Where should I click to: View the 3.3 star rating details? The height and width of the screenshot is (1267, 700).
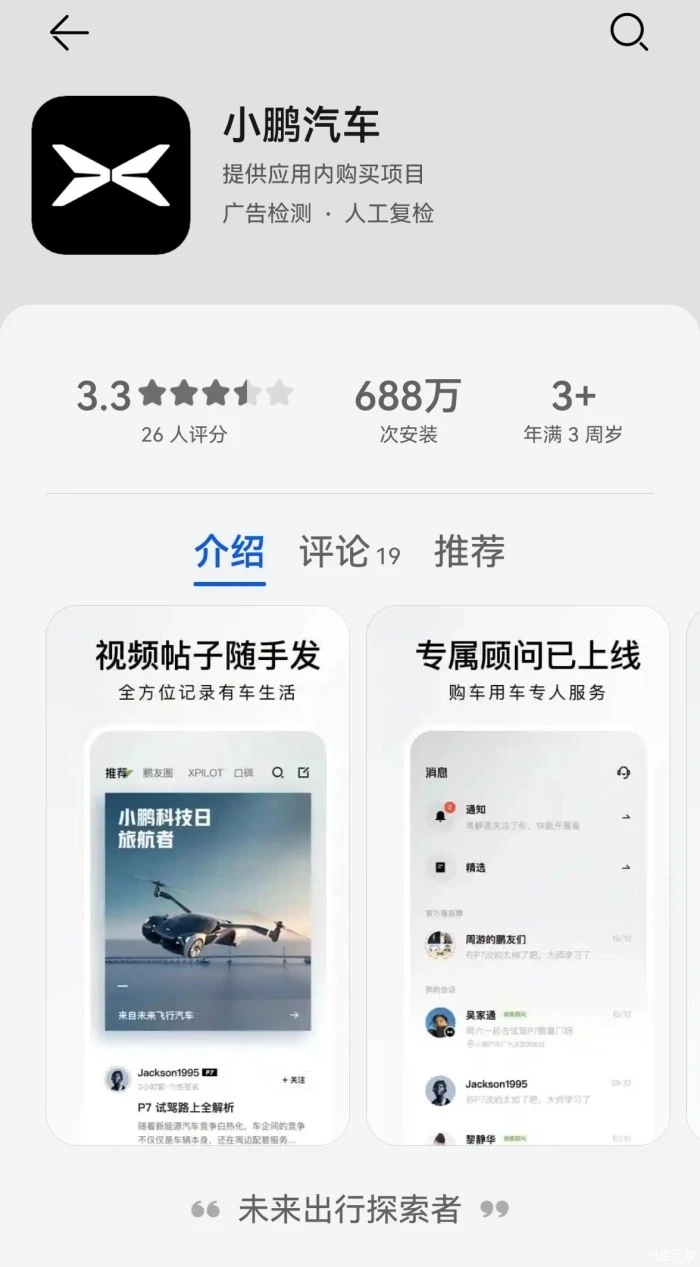[185, 408]
